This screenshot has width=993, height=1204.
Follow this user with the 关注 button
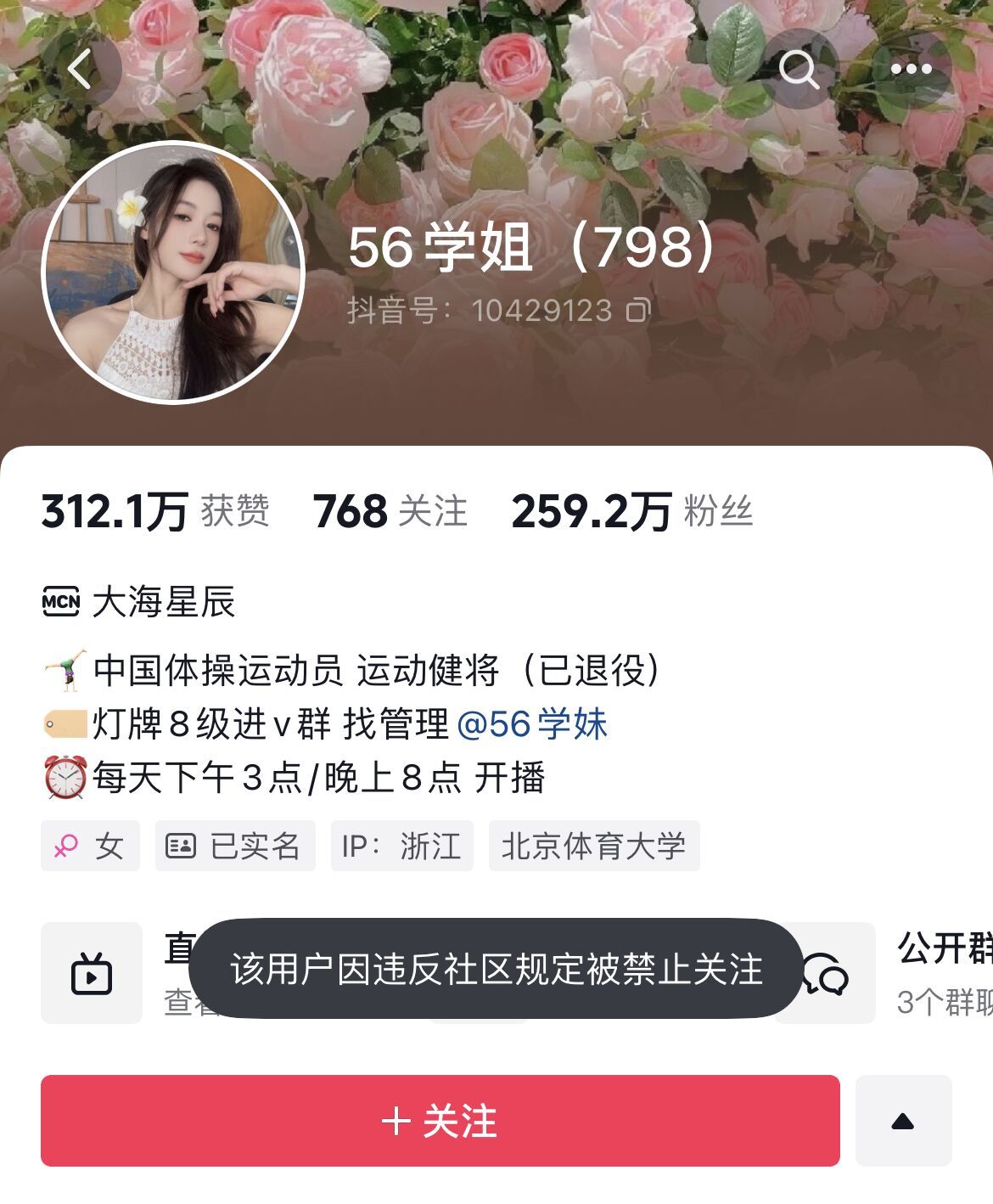point(440,1121)
